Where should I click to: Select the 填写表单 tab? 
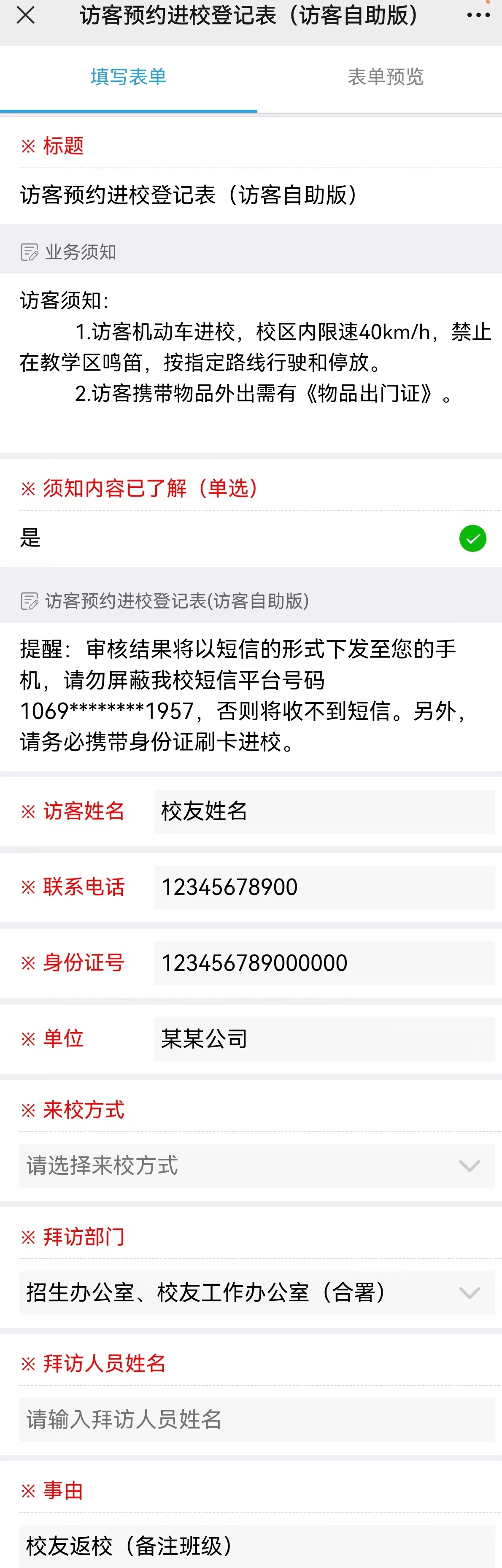click(128, 77)
